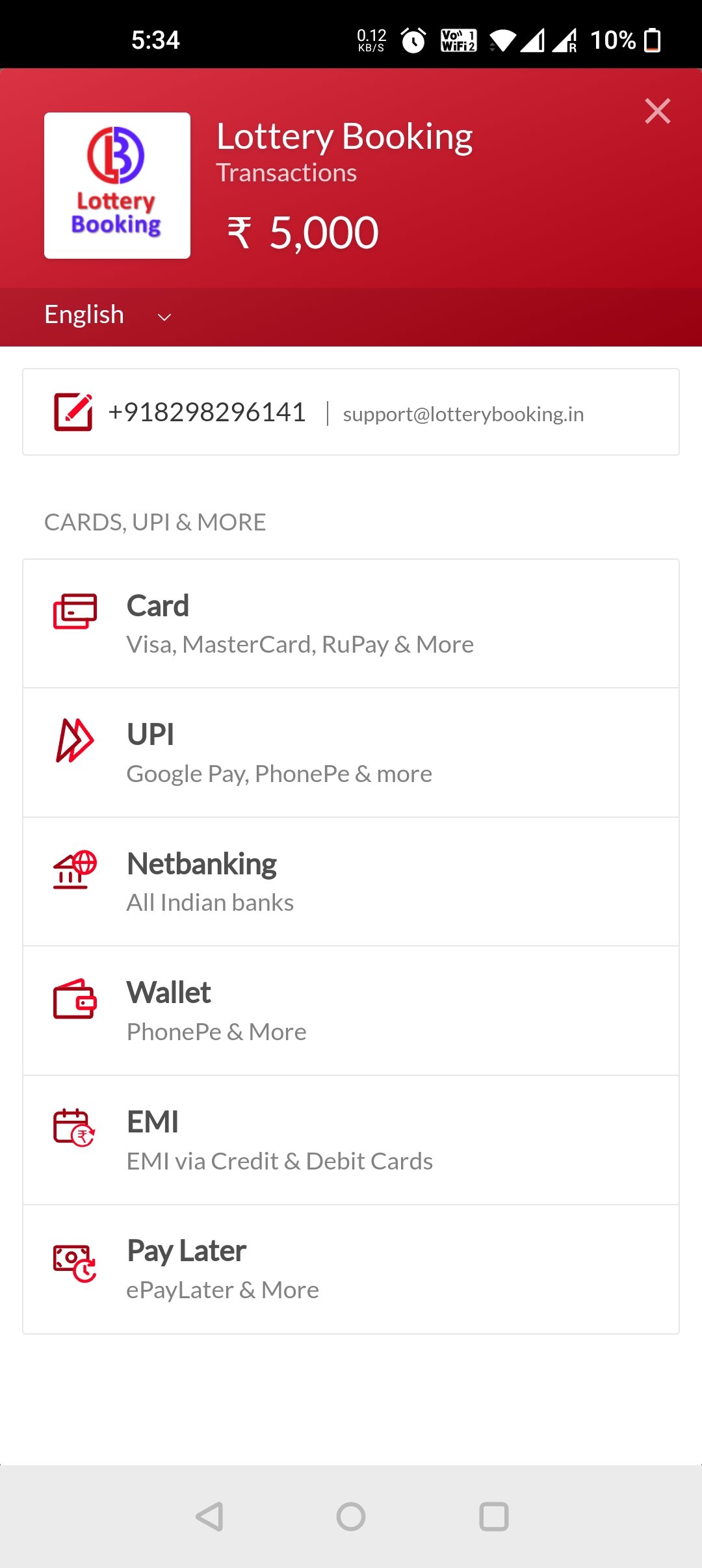Pay using Wallet option
Viewport: 702px width, 1568px height.
351,1011
